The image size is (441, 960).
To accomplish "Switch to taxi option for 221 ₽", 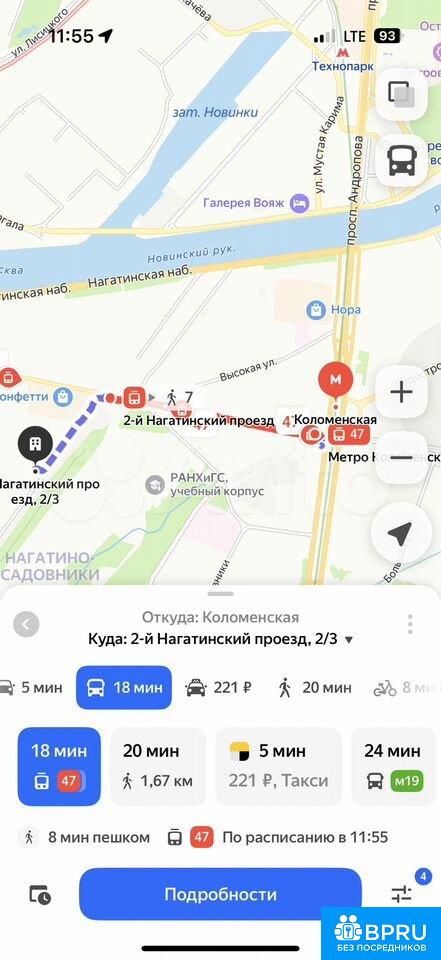I will click(x=219, y=688).
